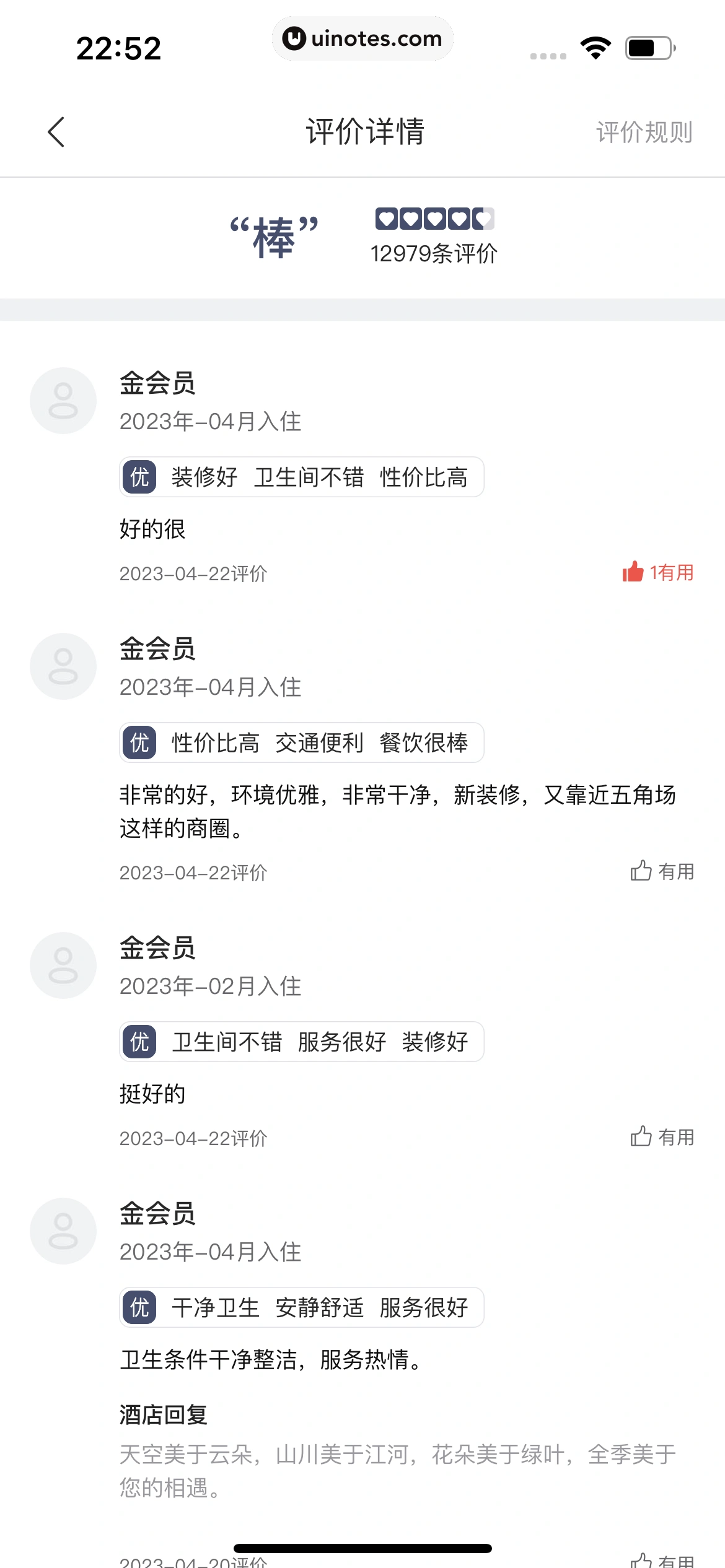Viewport: 725px width, 1568px height.
Task: Open the 评价规则 link
Action: [x=644, y=132]
